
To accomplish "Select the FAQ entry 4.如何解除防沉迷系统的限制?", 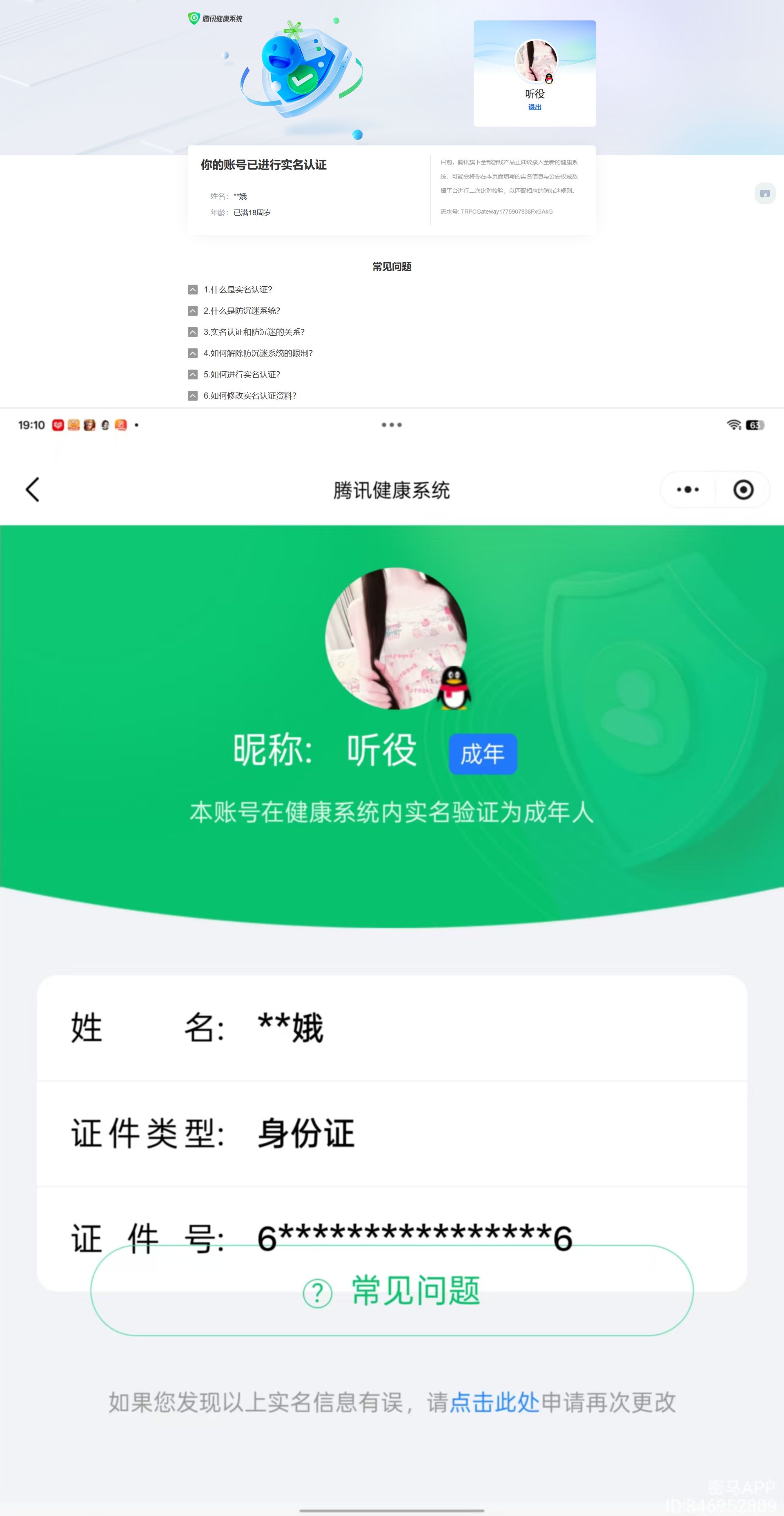I will point(259,353).
